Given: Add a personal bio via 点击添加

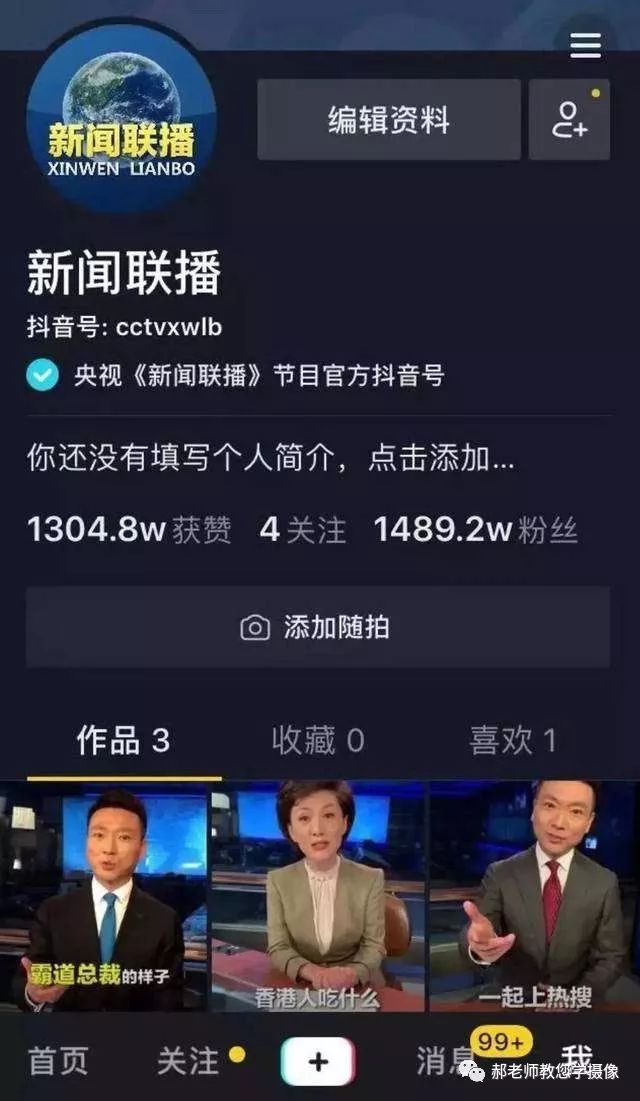Looking at the screenshot, I should (x=270, y=459).
